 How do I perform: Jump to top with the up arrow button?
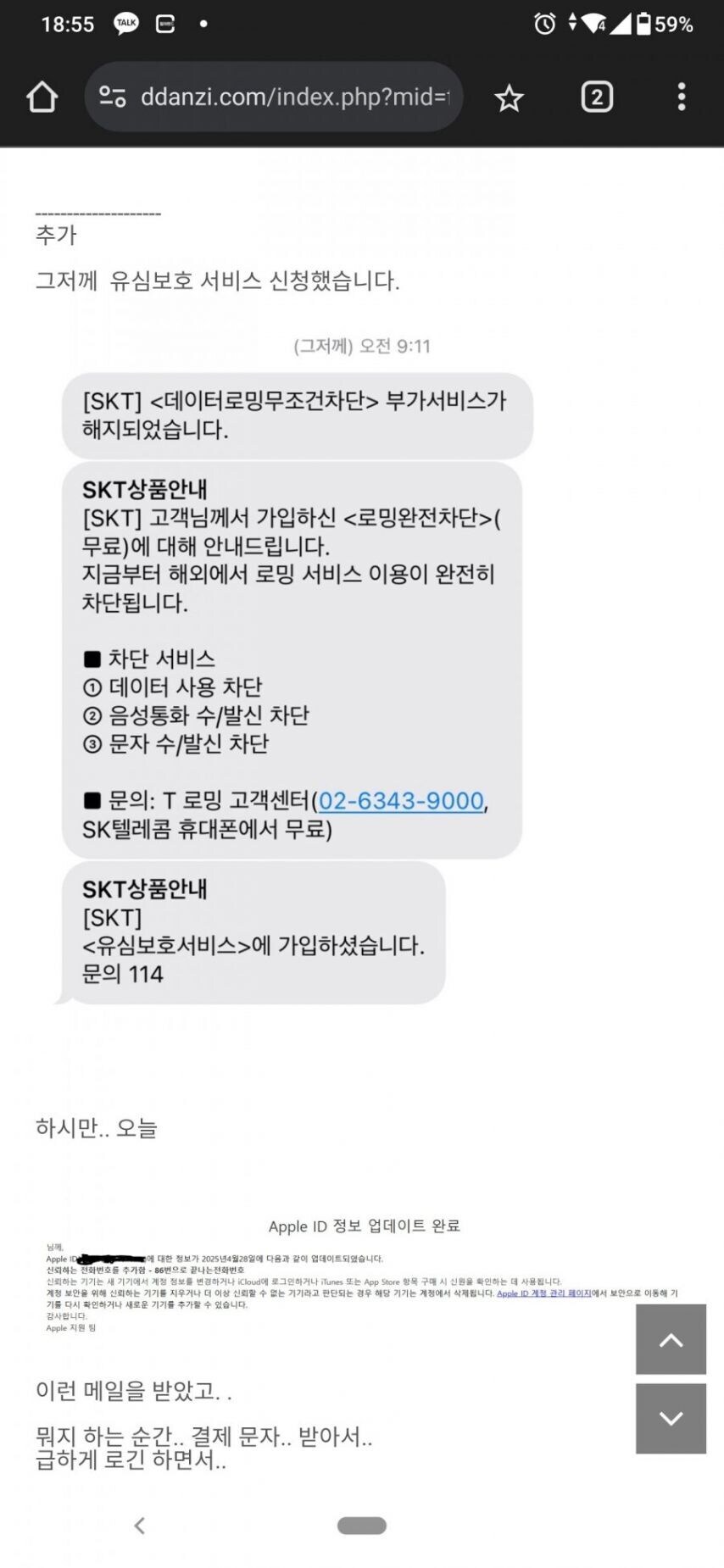(671, 1339)
